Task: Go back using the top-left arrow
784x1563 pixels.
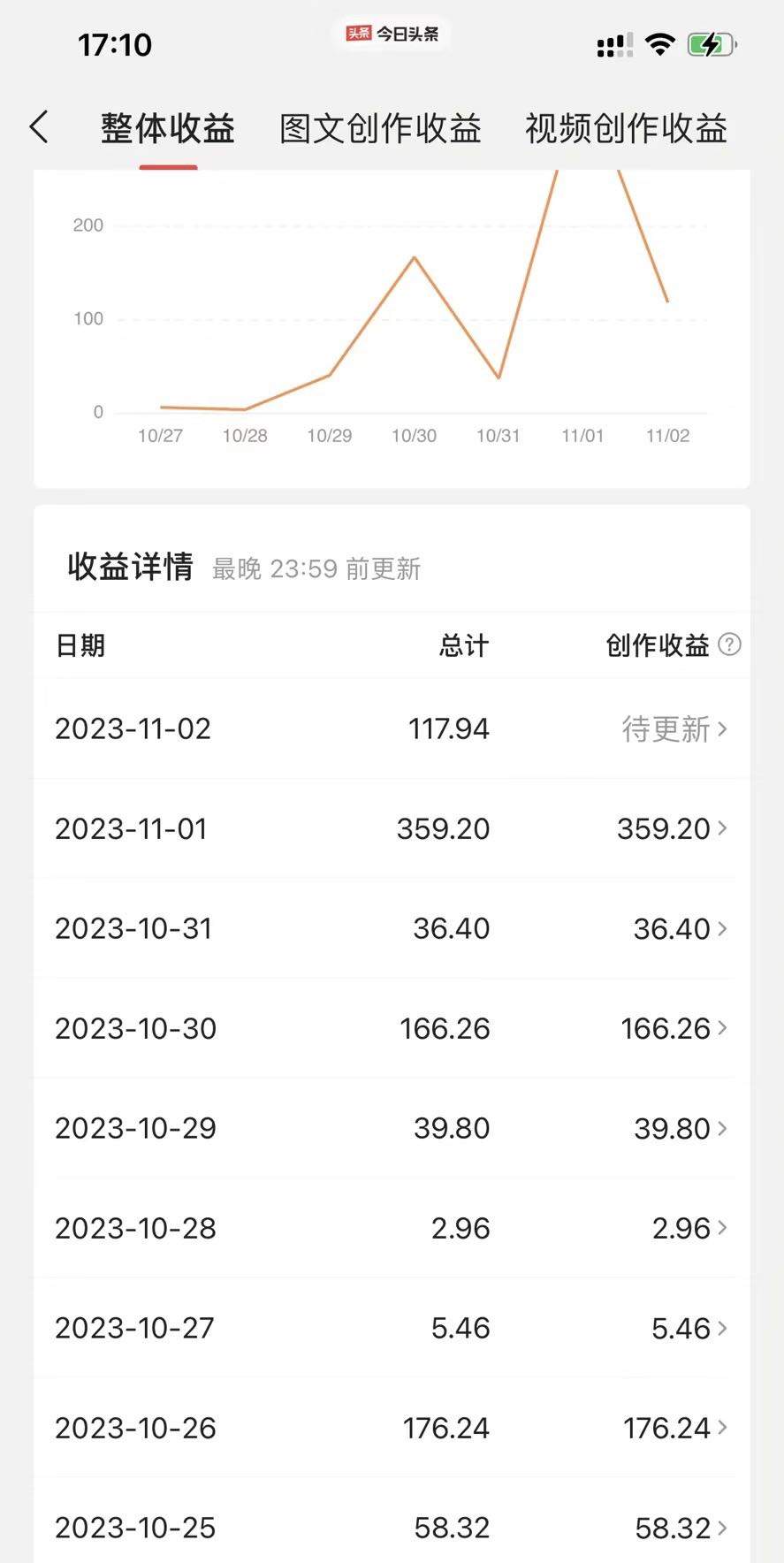Action: click(x=39, y=127)
